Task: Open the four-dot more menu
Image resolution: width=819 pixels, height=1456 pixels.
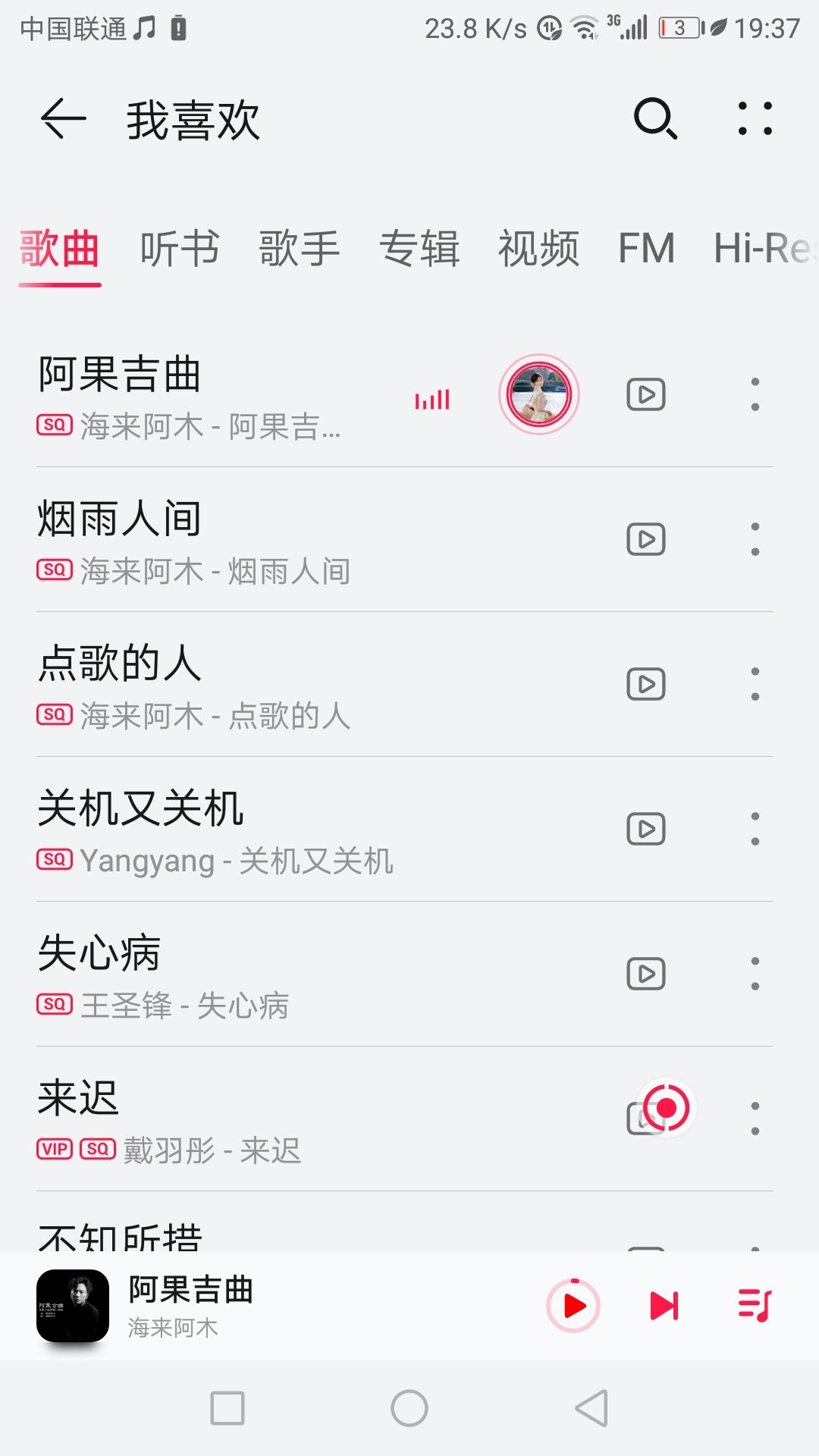Action: [755, 119]
